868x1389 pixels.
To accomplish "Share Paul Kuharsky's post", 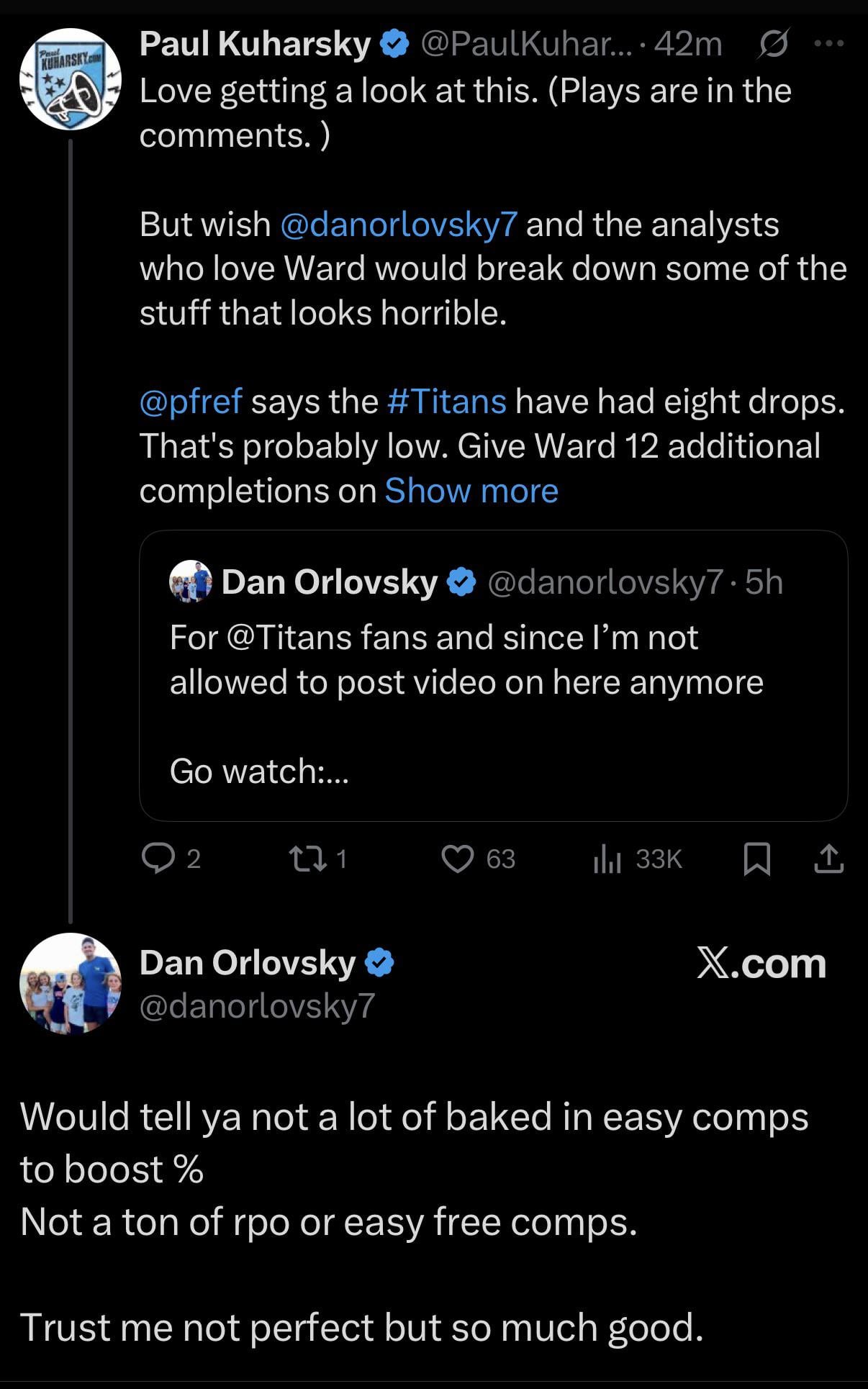I will click(828, 859).
